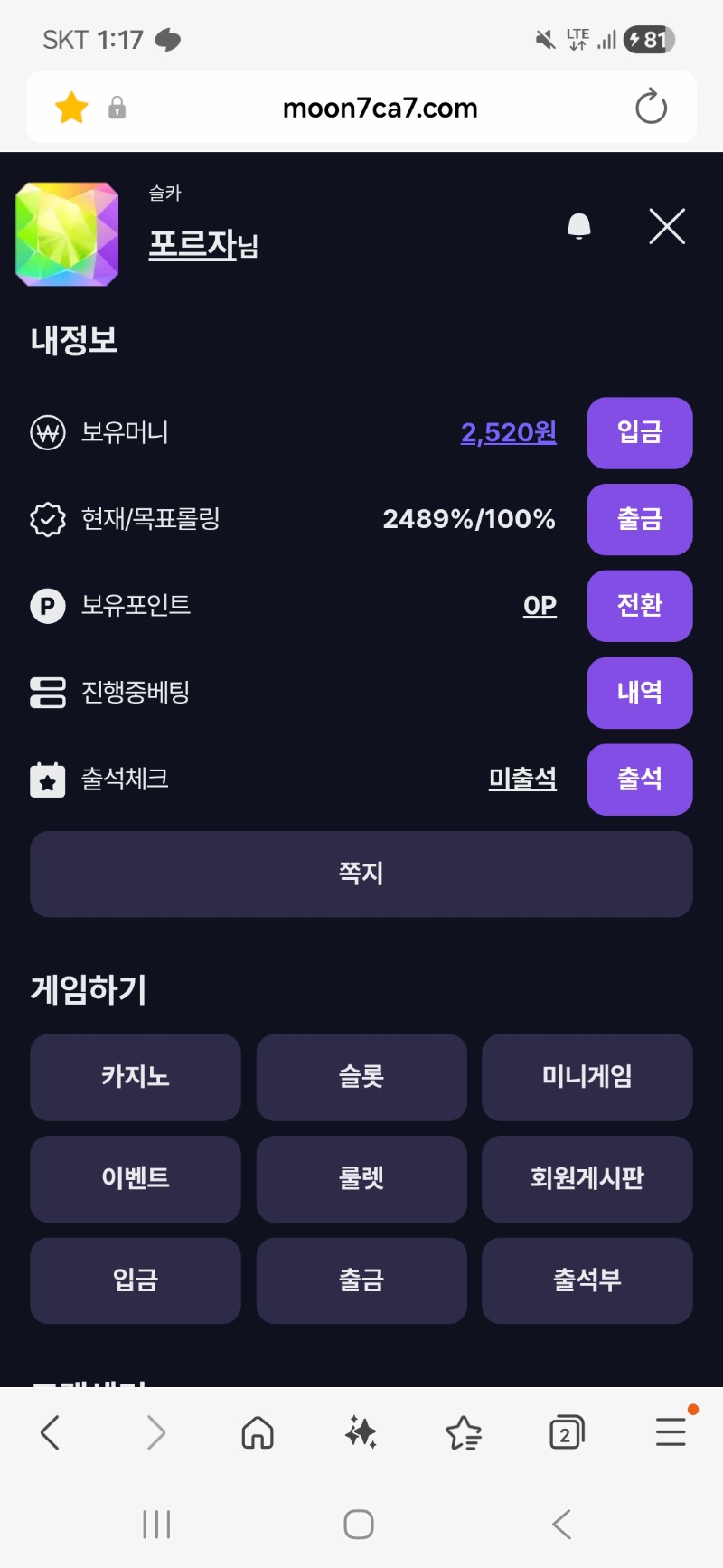This screenshot has width=723, height=1568.
Task: Open the 포르자 profile name link
Action: [192, 244]
